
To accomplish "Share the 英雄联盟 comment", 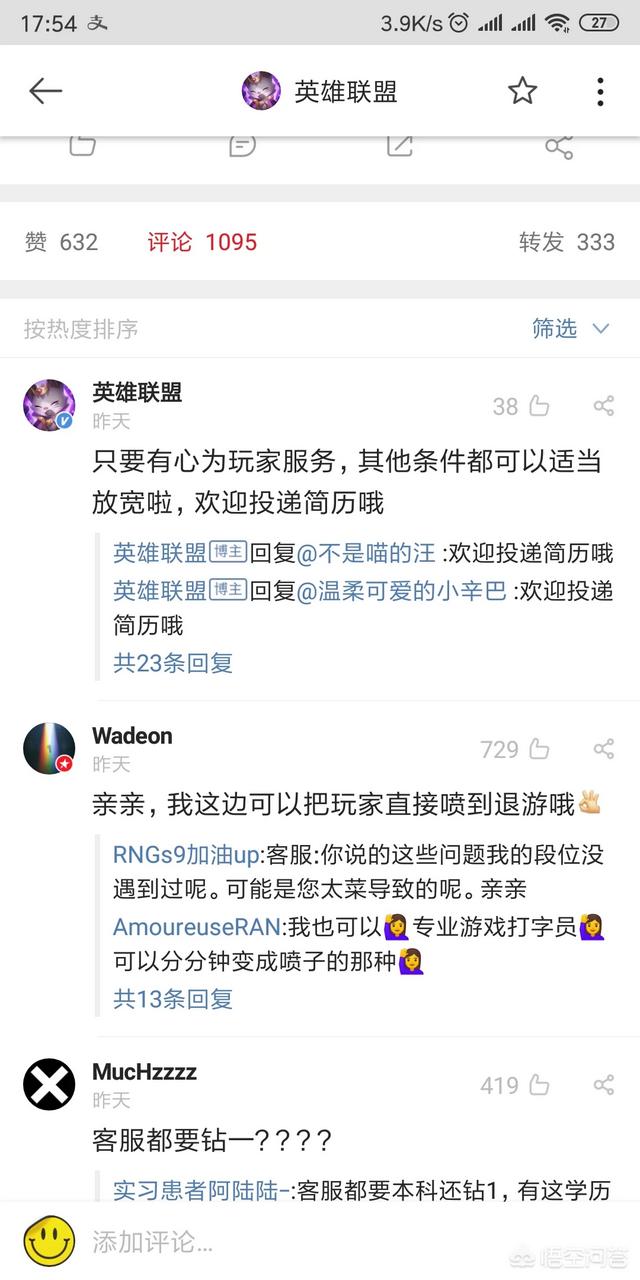I will [x=603, y=405].
